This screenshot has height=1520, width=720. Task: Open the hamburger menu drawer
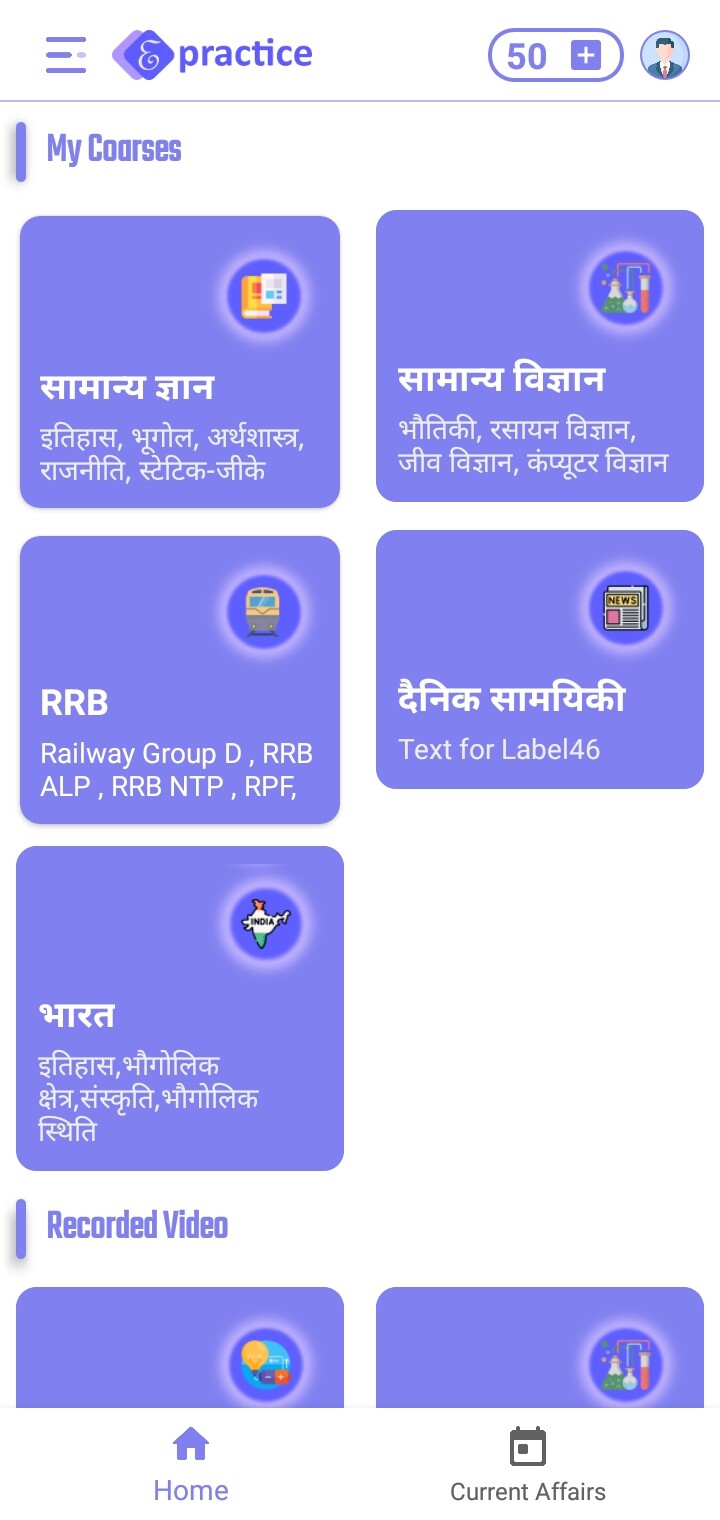pyautogui.click(x=66, y=55)
